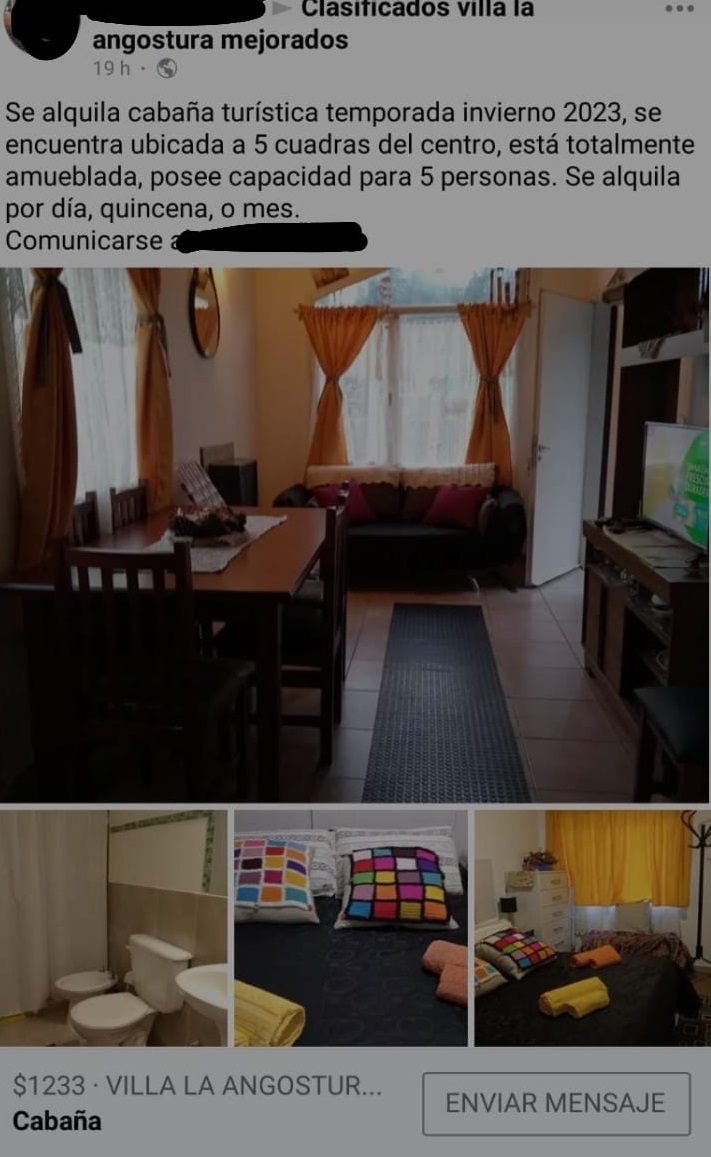
Task: Tap the ENVIAR MENSAJE button
Action: [555, 1103]
